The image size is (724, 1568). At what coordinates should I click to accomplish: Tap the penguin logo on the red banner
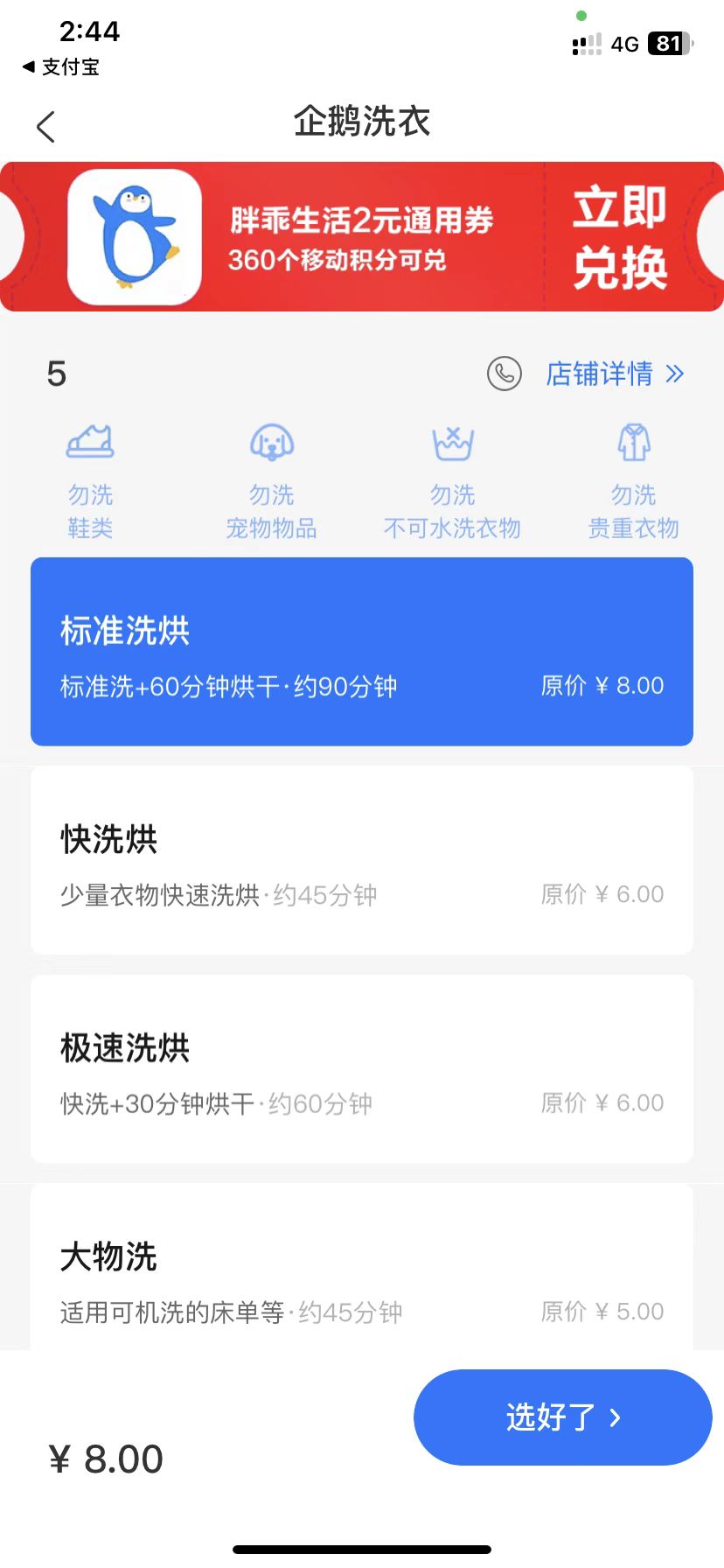(x=133, y=236)
